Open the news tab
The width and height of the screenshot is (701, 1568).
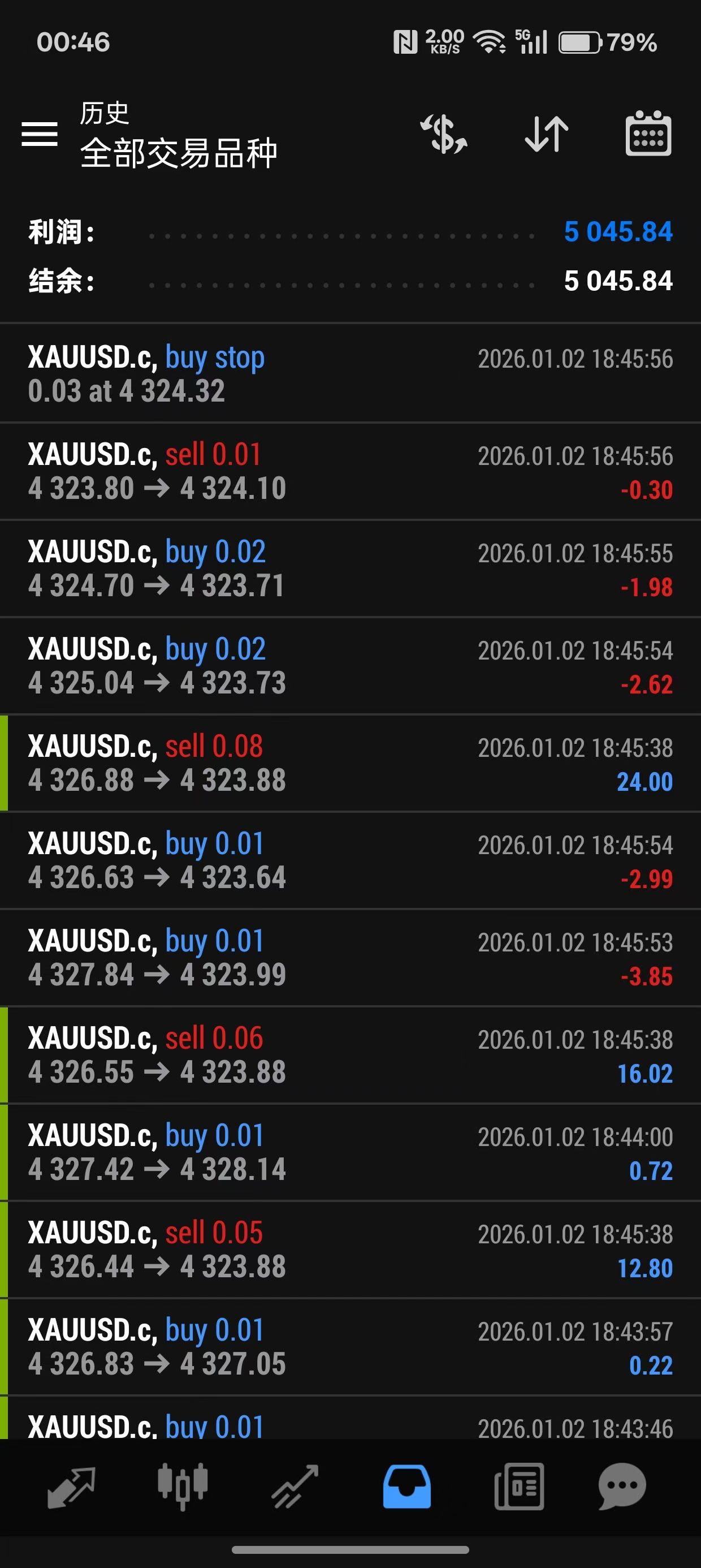(519, 1487)
